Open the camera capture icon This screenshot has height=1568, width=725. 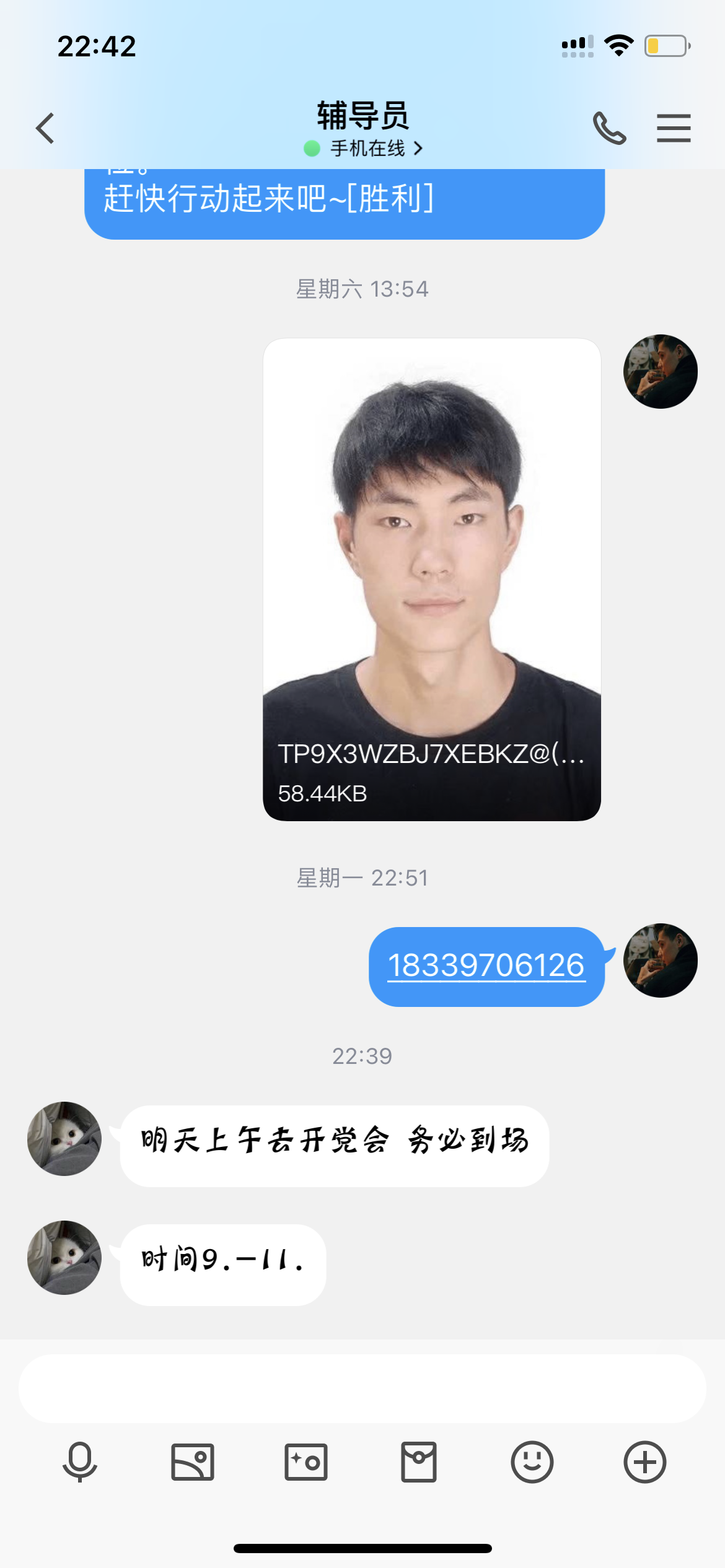click(305, 1462)
